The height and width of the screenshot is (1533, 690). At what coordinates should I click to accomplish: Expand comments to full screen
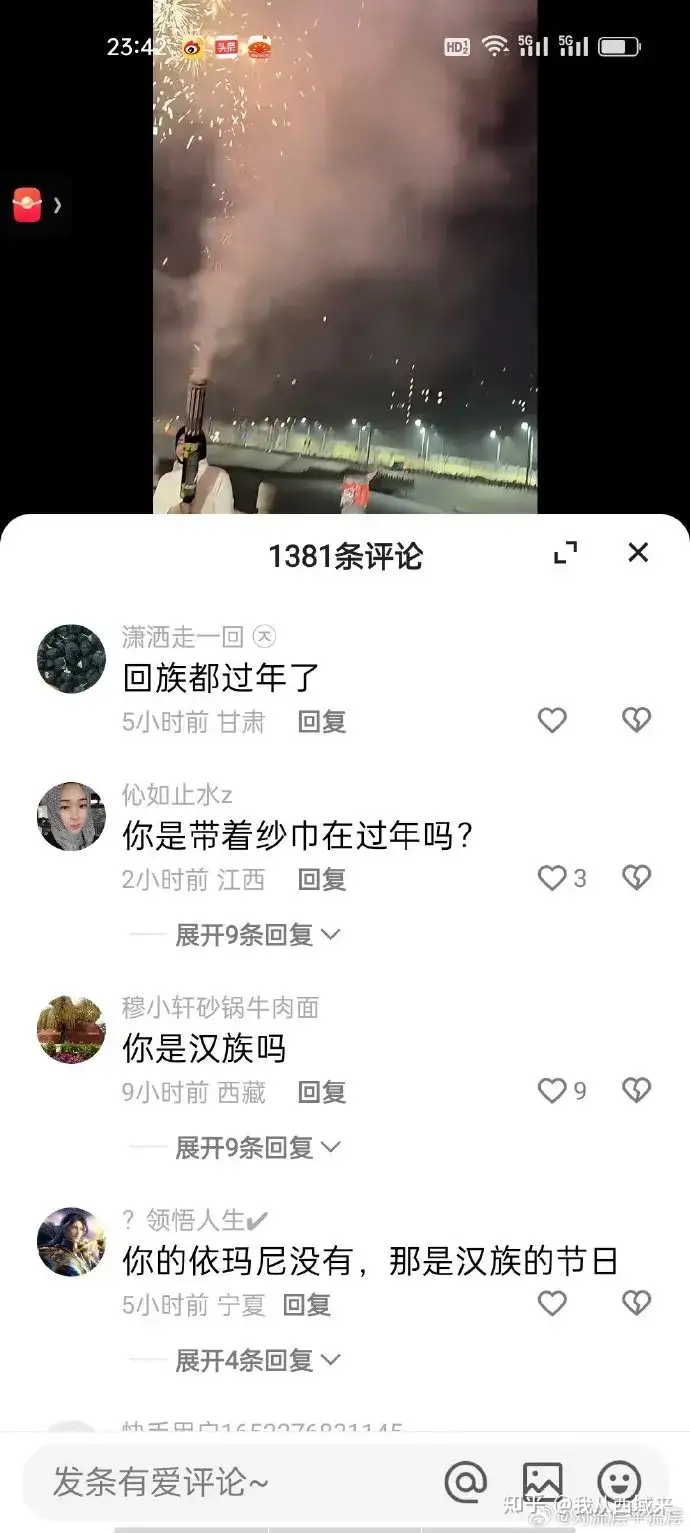pyautogui.click(x=566, y=553)
